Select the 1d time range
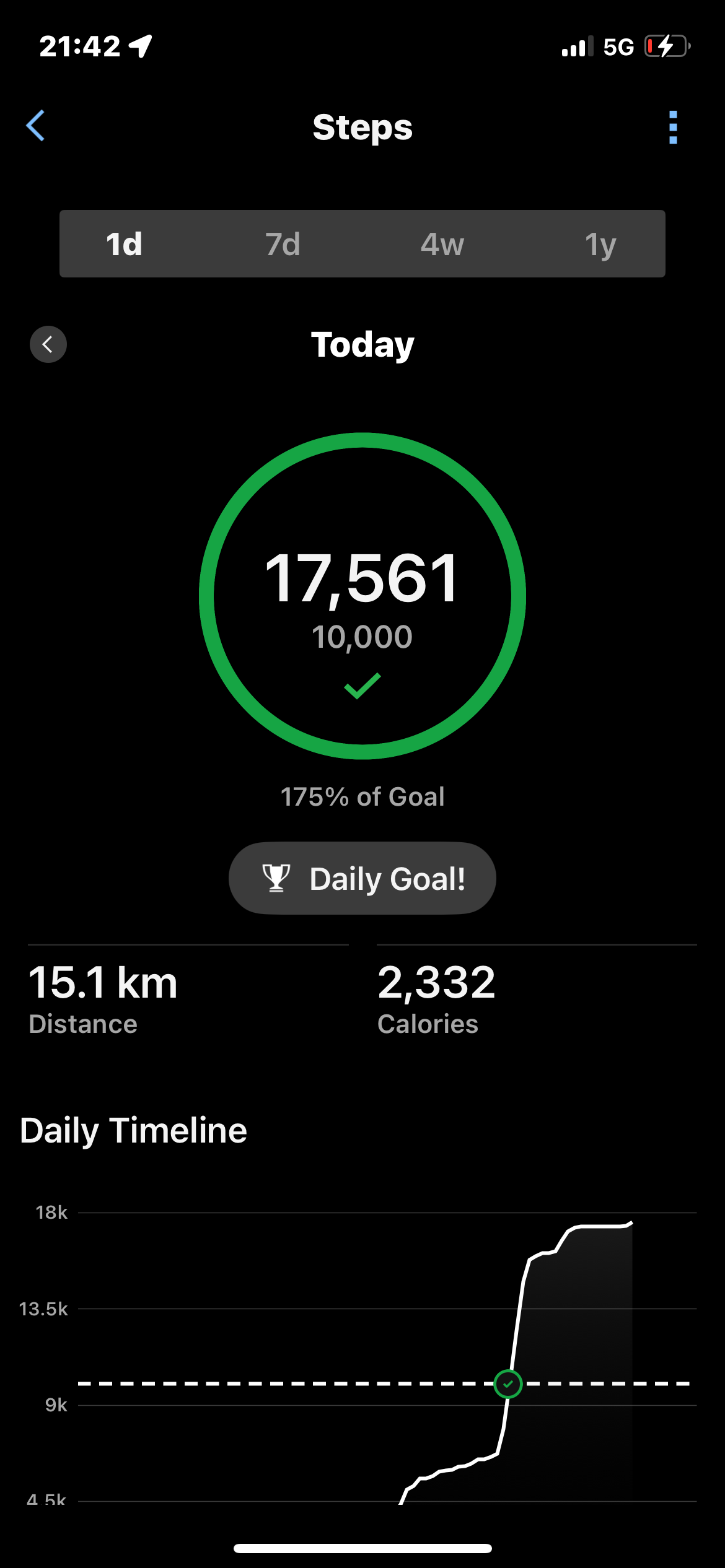The width and height of the screenshot is (725, 1568). (124, 244)
